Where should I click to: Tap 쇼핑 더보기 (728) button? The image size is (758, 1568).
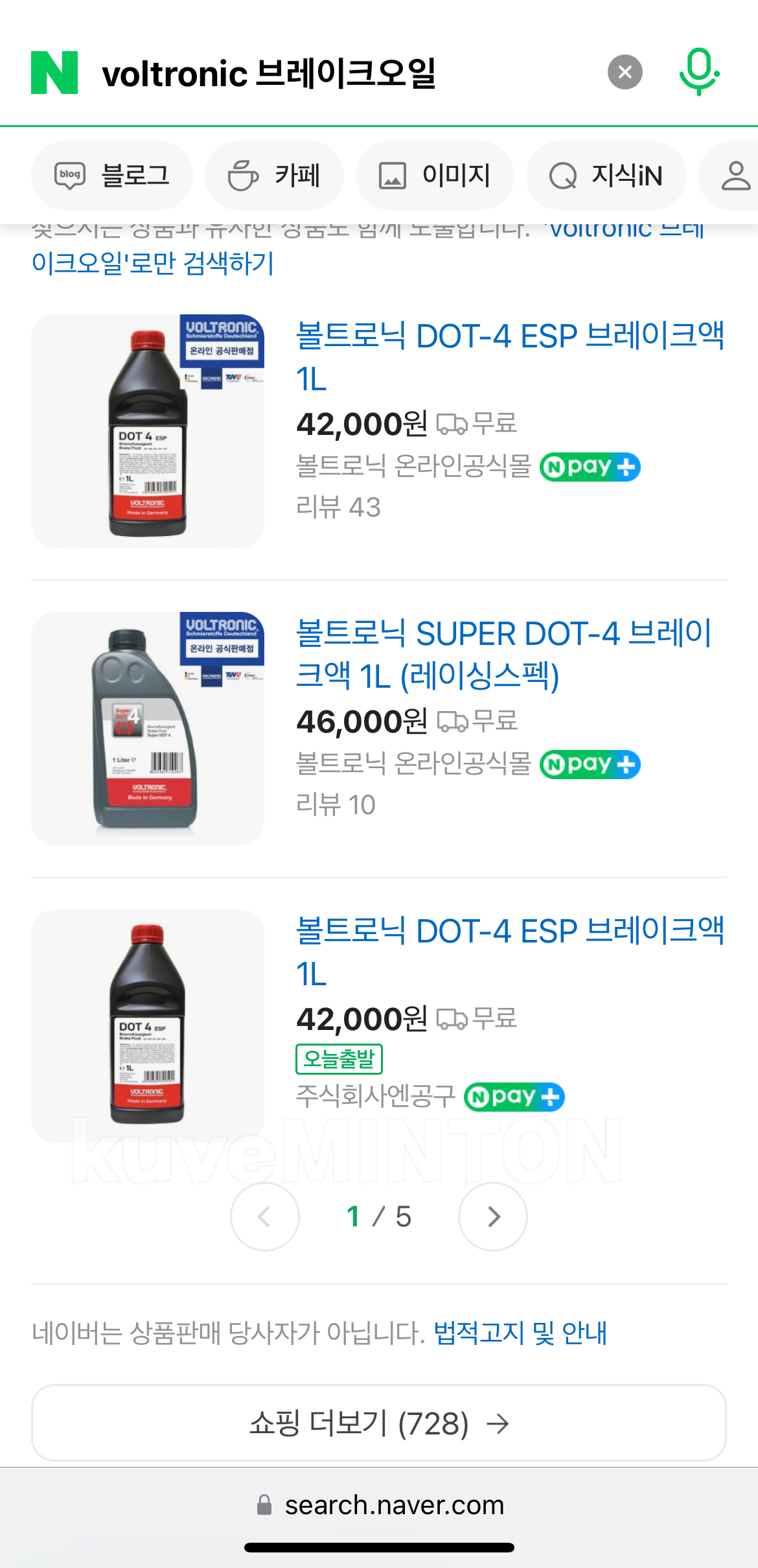pos(379,1423)
